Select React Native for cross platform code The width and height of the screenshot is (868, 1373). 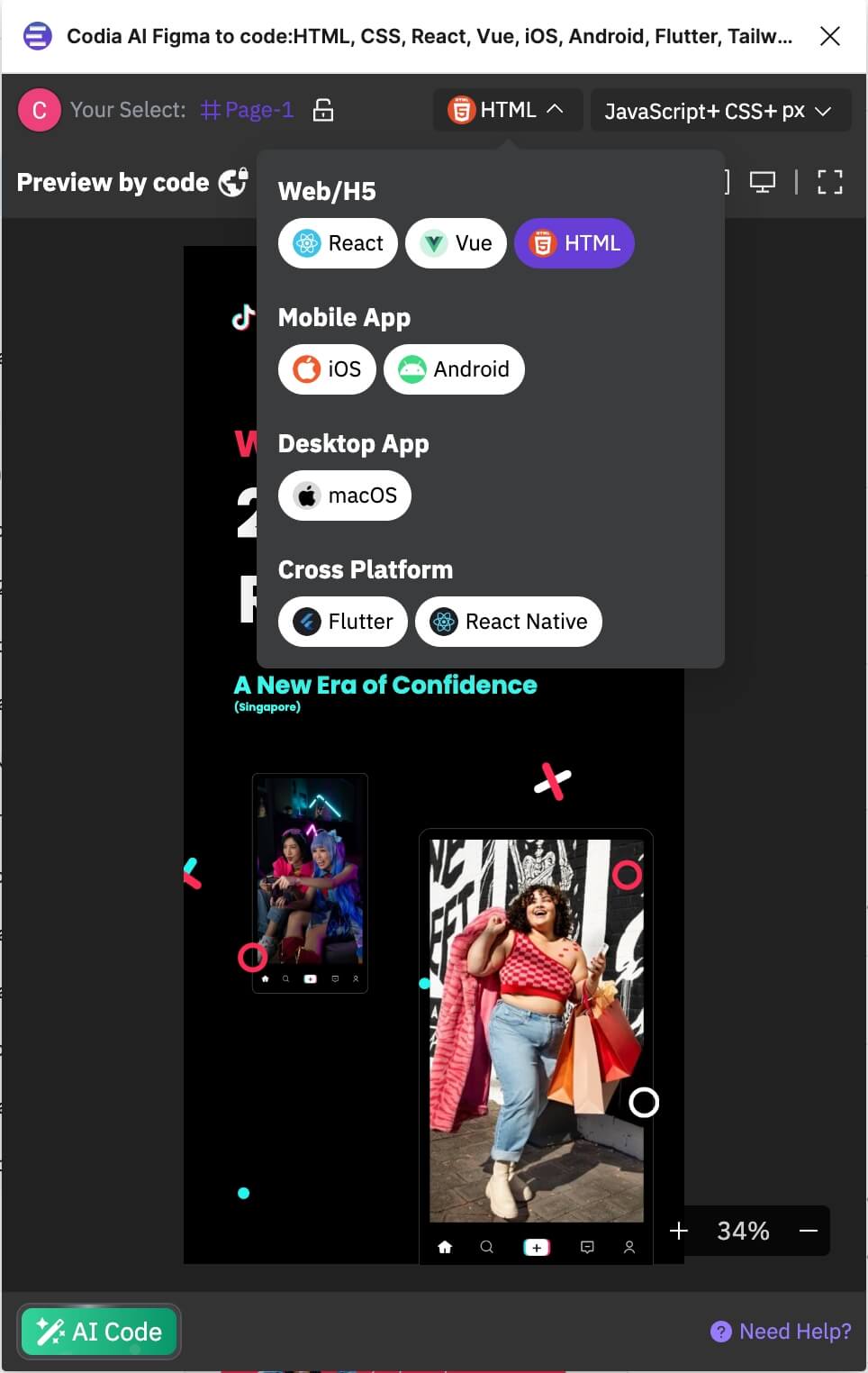point(509,621)
